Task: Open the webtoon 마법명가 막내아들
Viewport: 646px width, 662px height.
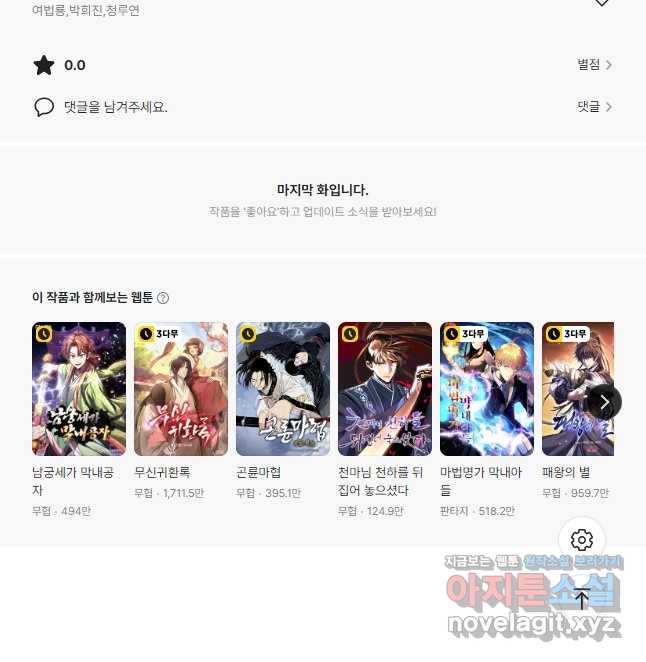Action: [x=487, y=389]
